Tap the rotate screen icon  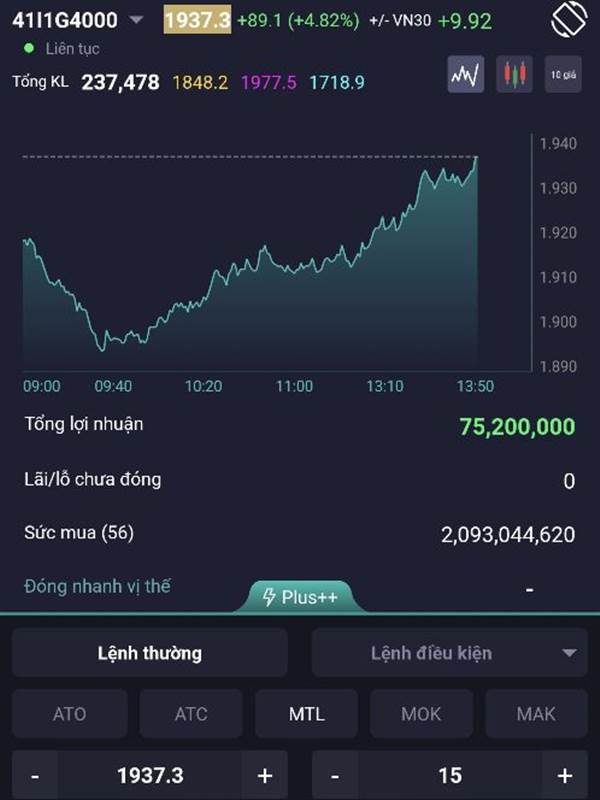tap(568, 20)
